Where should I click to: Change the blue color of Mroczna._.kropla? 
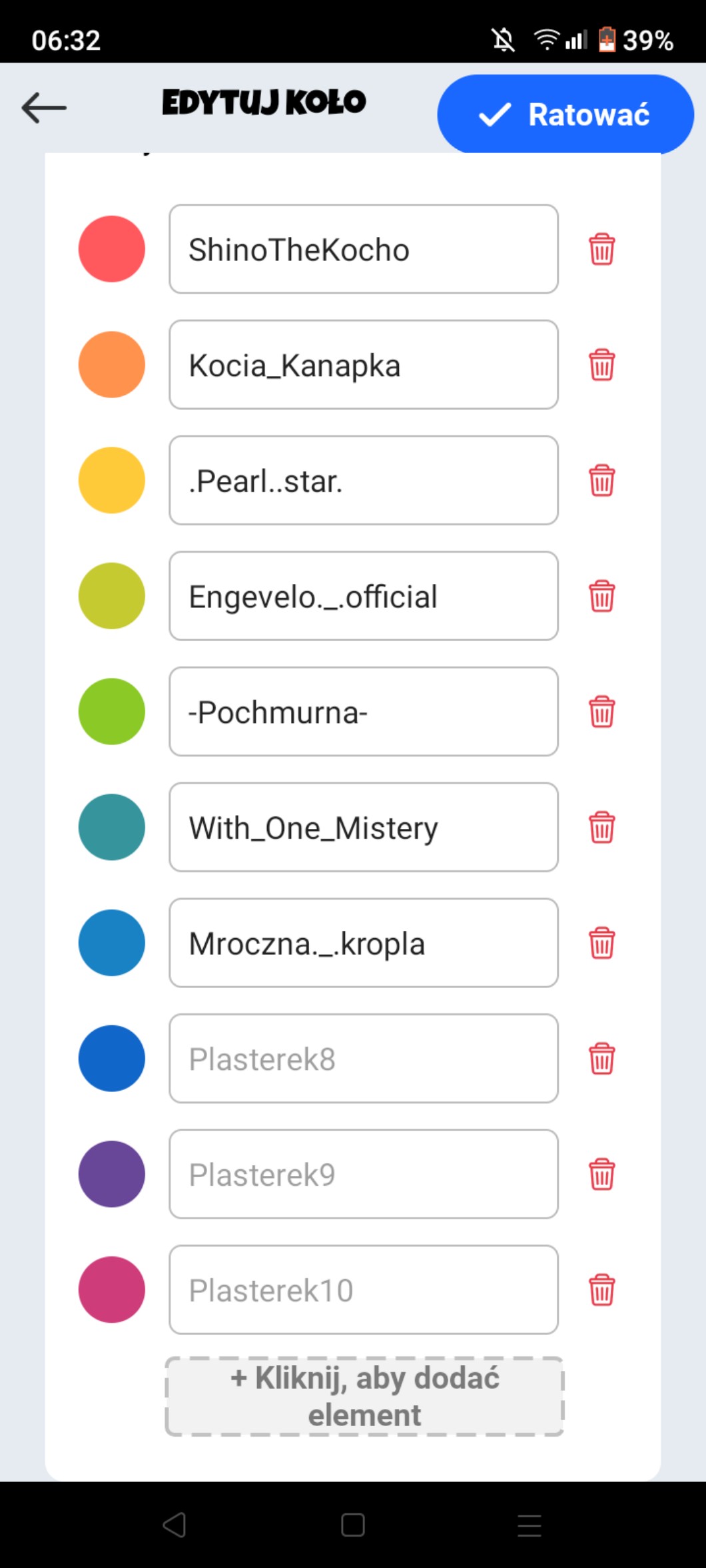pos(112,943)
